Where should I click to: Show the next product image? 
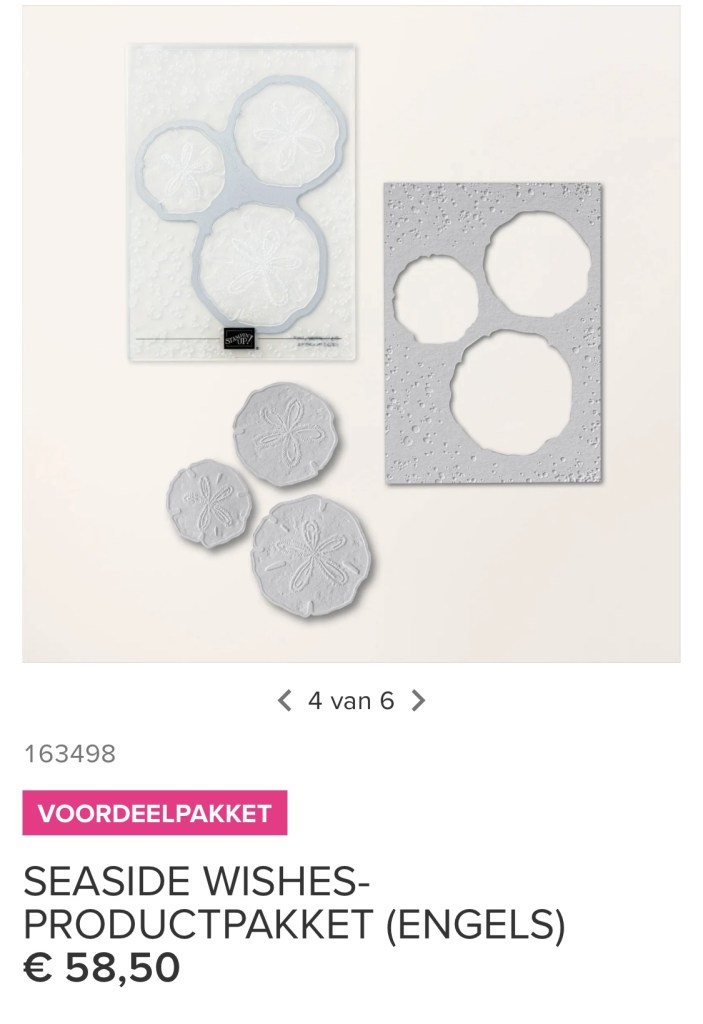pos(419,701)
